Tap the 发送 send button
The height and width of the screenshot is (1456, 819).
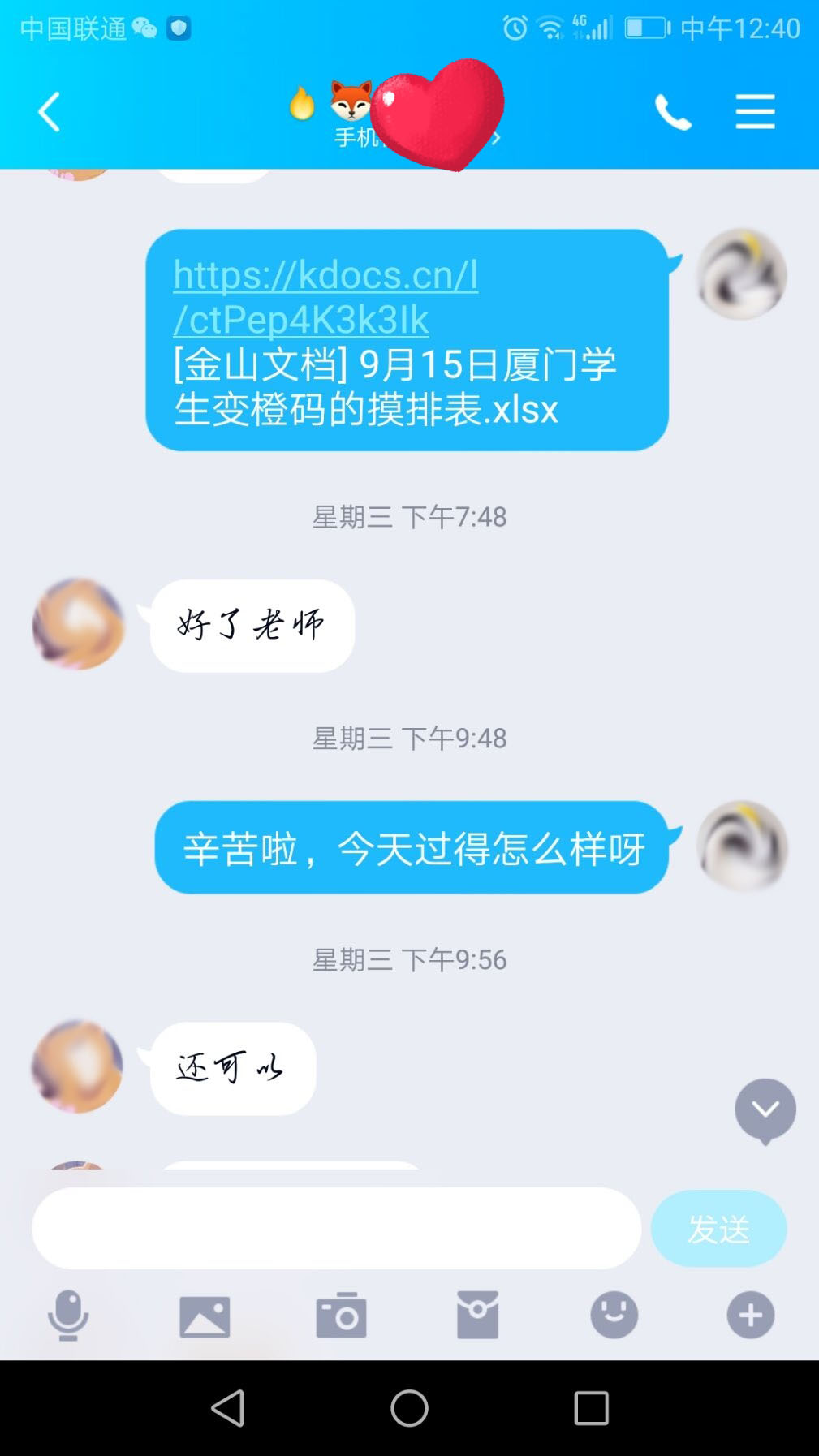pos(718,1228)
